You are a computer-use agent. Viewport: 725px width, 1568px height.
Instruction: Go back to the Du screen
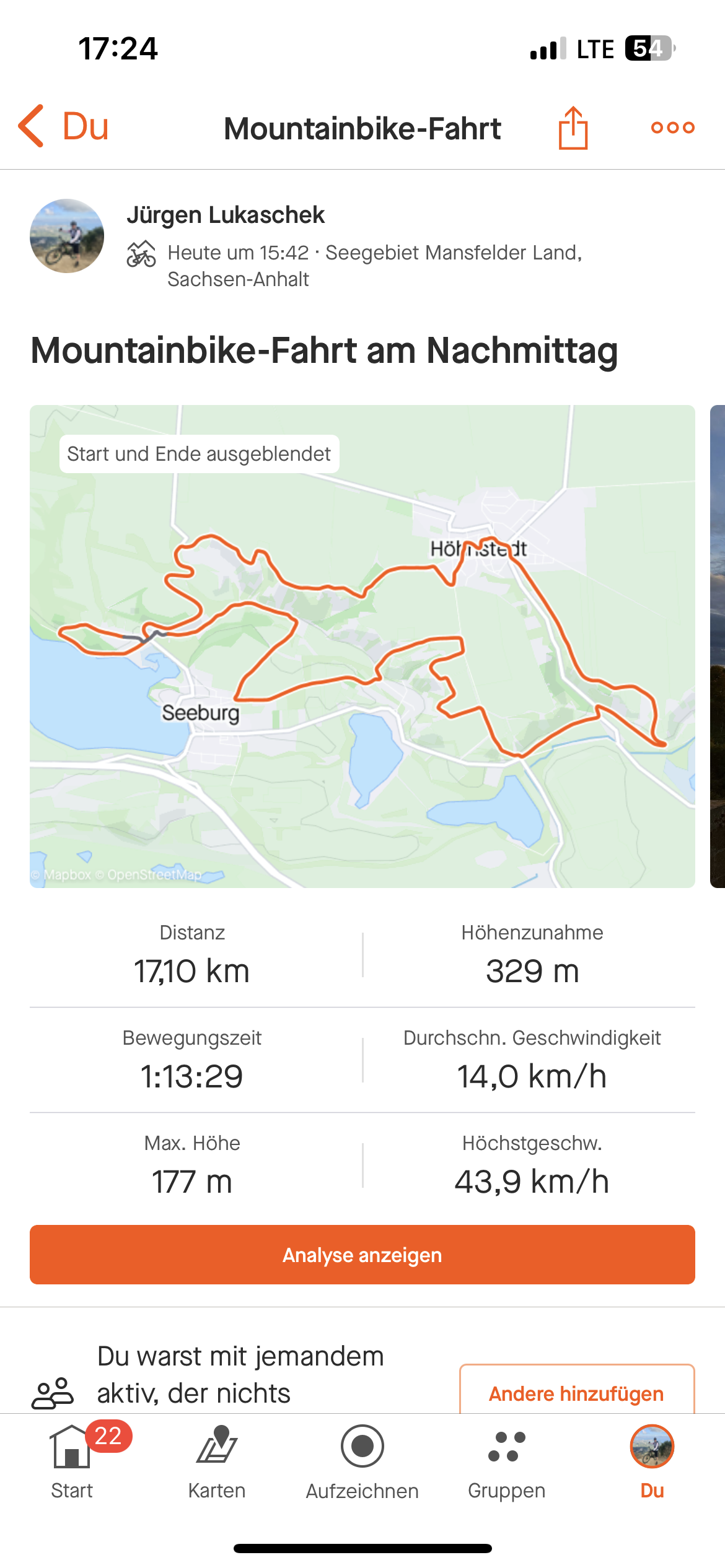tap(63, 126)
